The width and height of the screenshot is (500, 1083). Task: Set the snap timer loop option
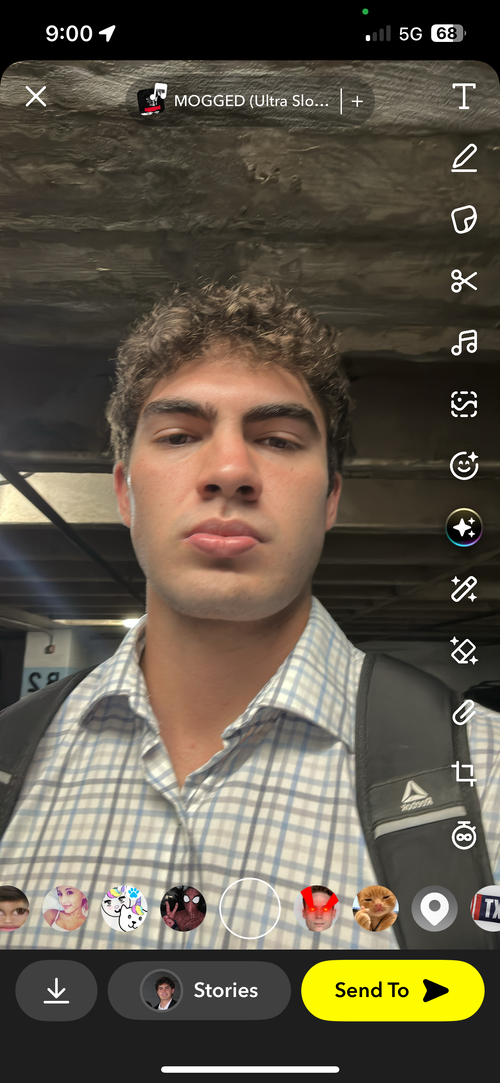tap(464, 836)
